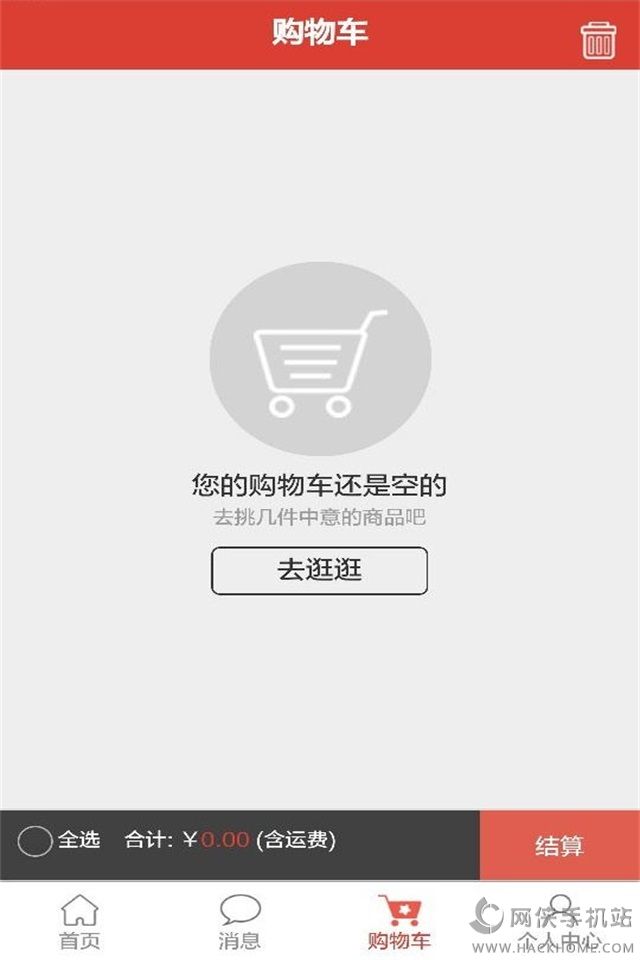Tap the 结算 checkout button
The height and width of the screenshot is (960, 640).
click(559, 846)
